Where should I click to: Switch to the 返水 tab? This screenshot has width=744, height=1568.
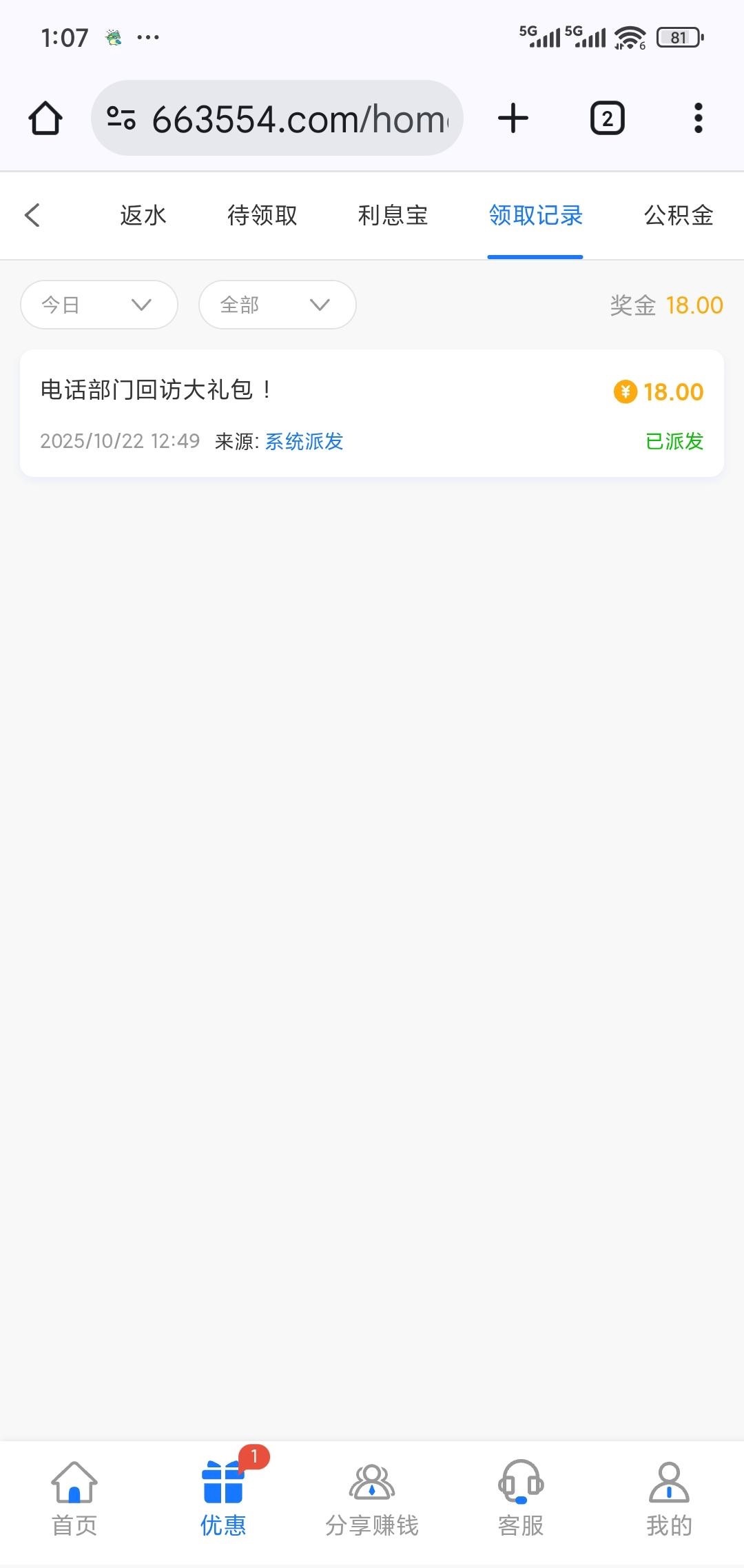143,215
